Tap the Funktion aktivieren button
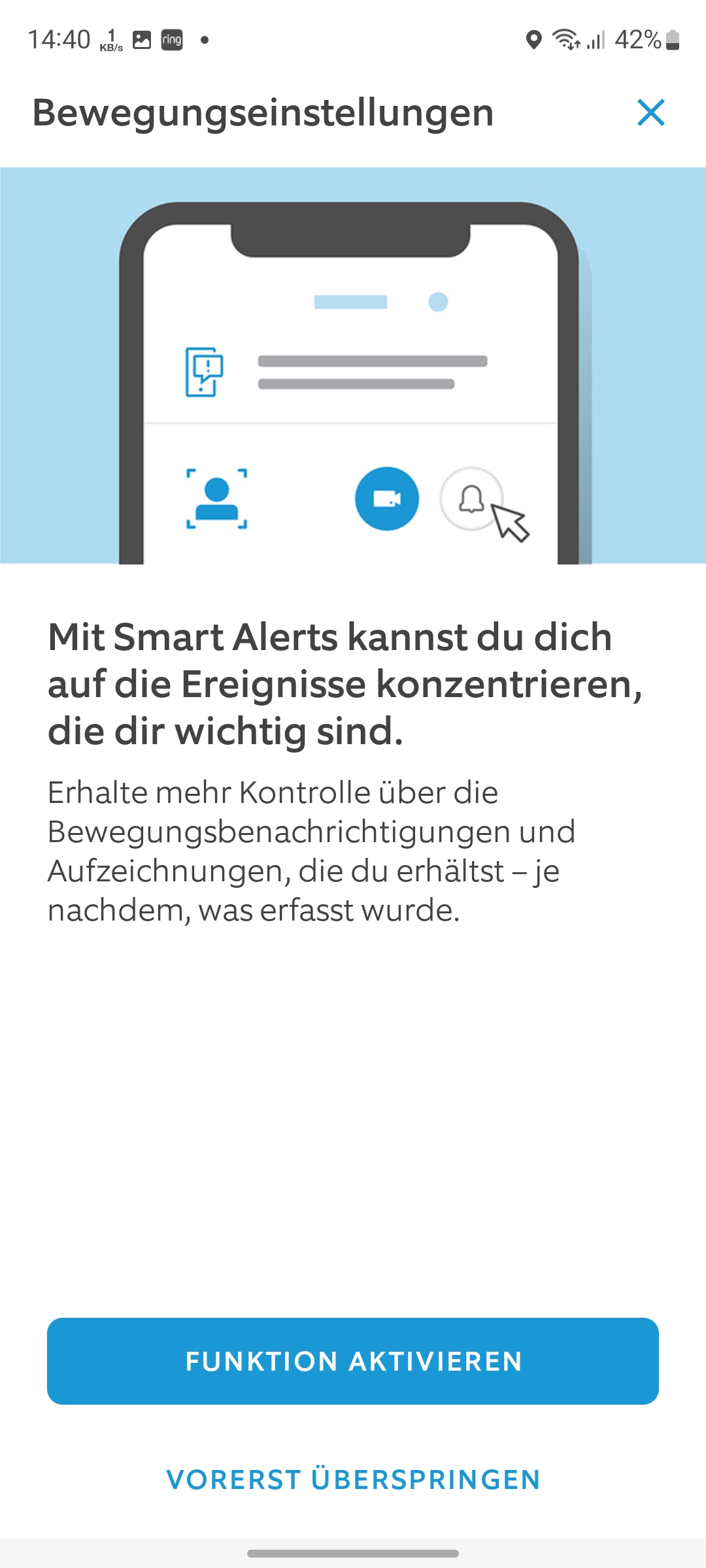The image size is (706, 1568). click(353, 1361)
